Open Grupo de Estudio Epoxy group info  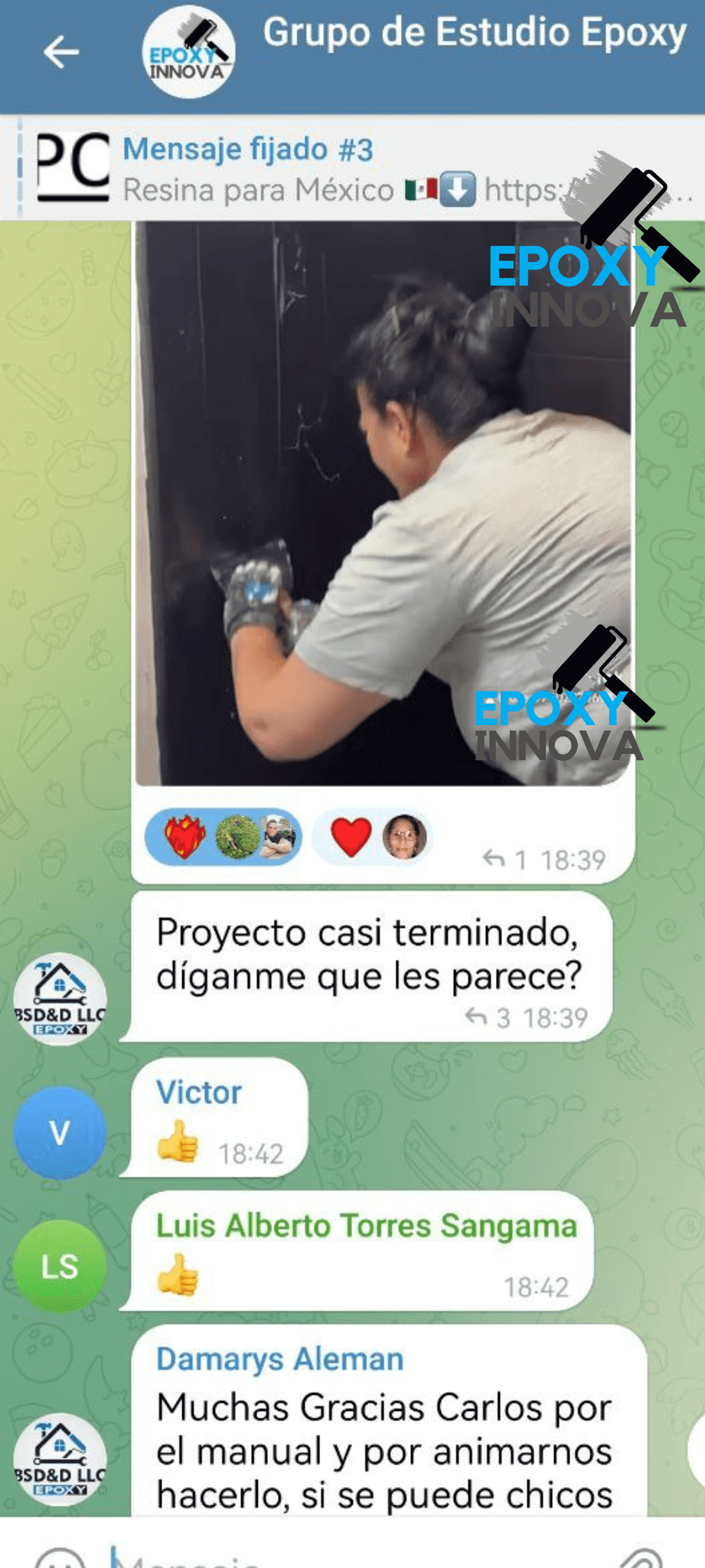click(x=473, y=34)
